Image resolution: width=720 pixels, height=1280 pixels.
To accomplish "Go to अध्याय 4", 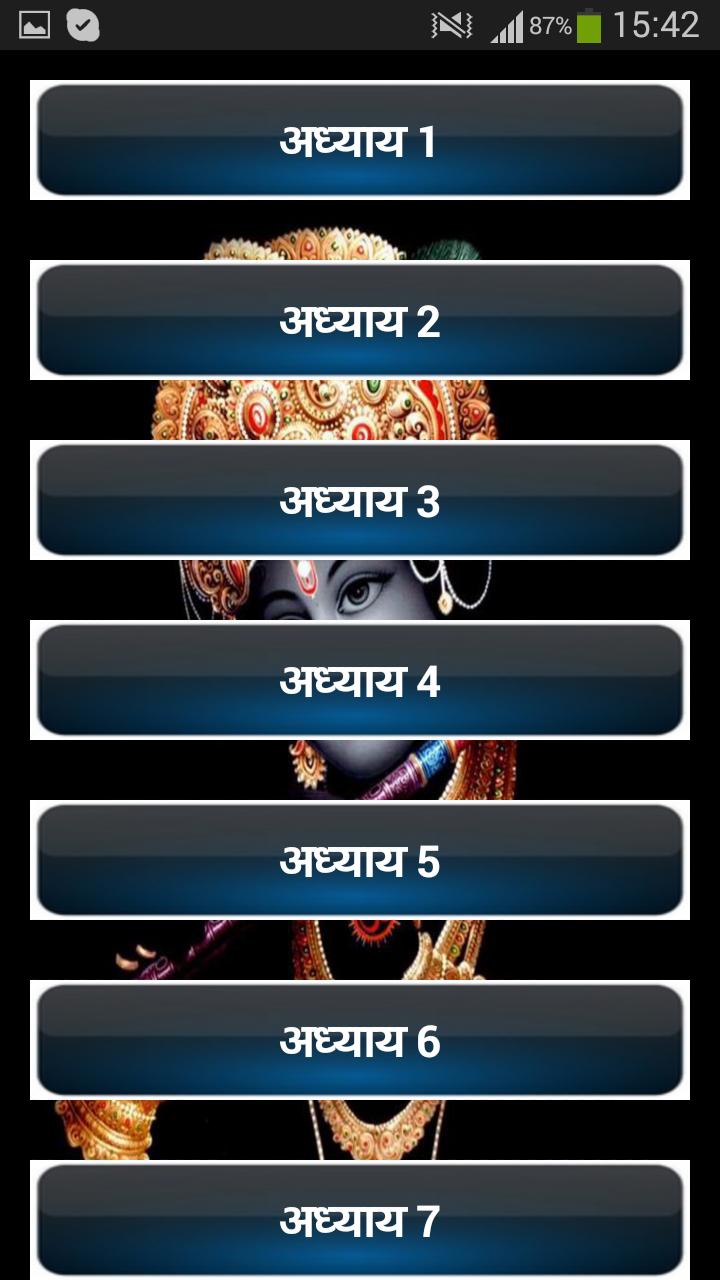I will coord(360,680).
